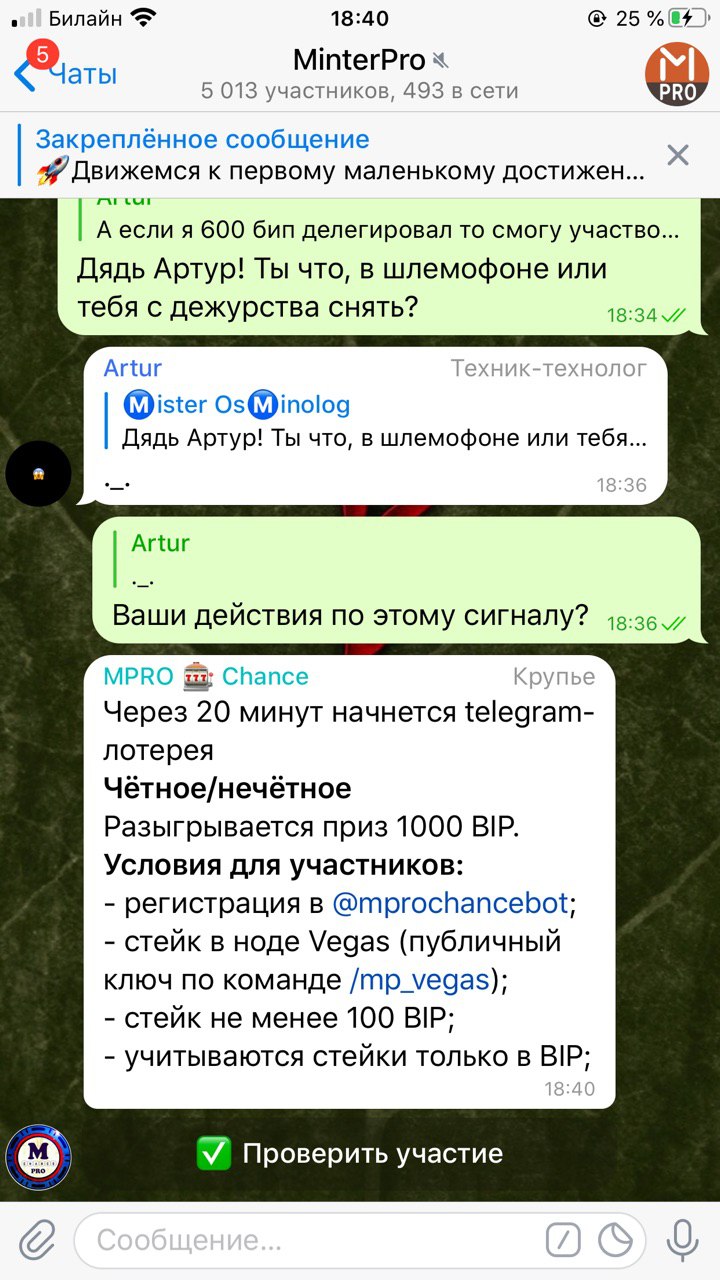Screen dimensions: 720x1280
Task: Open the sender profile from MPRO Chance
Action: pos(206,677)
